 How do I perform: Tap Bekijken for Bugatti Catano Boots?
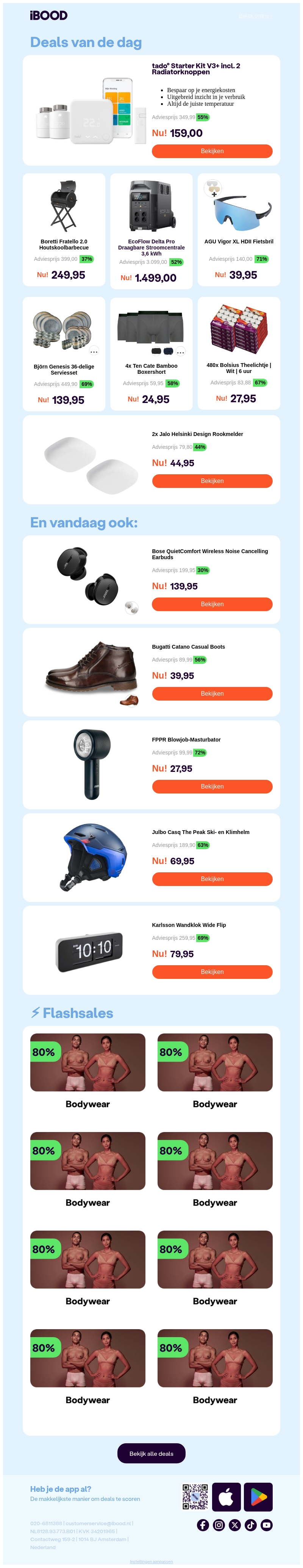coord(212,693)
